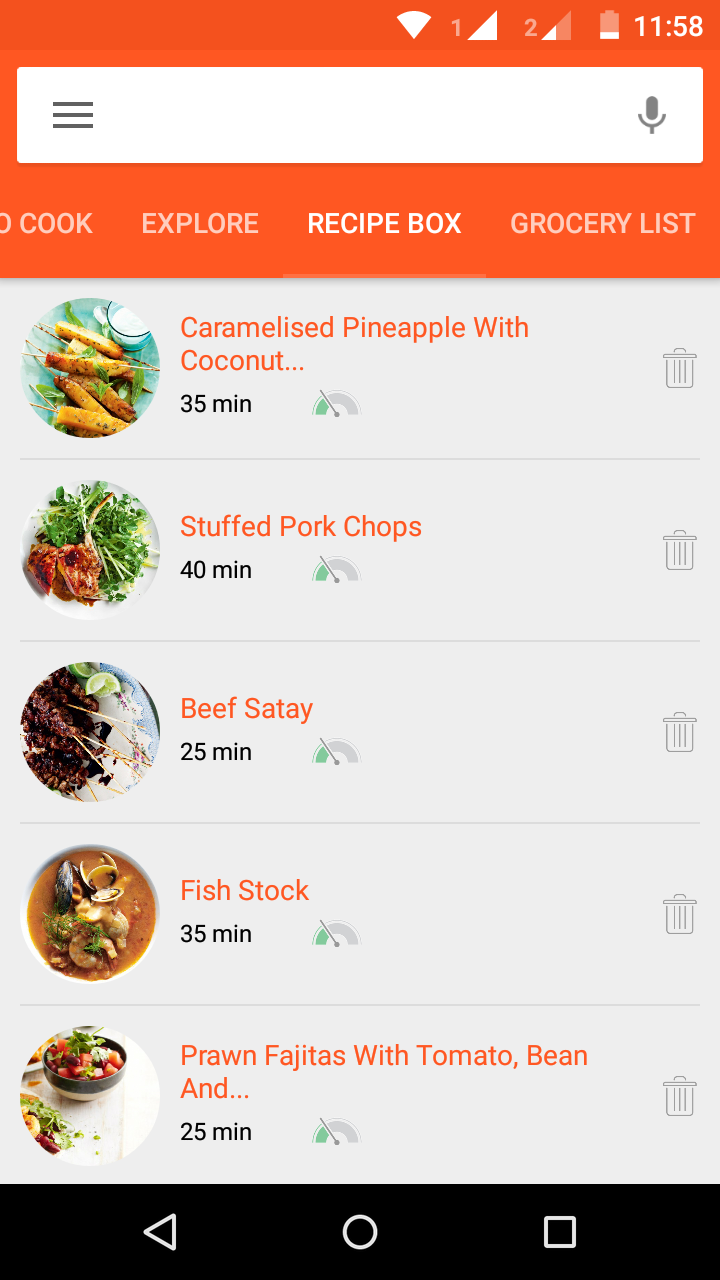
Task: Delete Fish Stock via its trash icon
Action: point(680,914)
